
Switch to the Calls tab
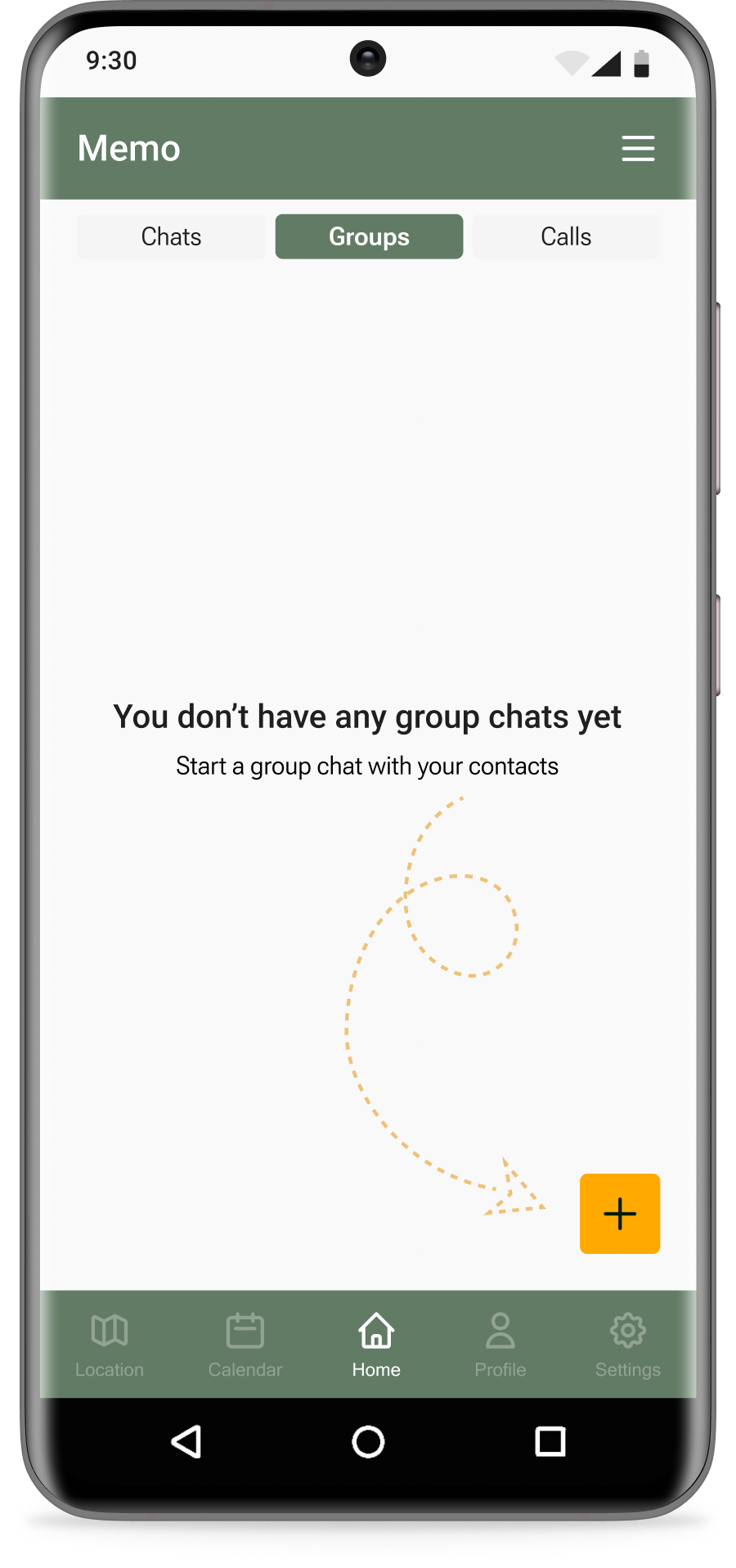click(x=566, y=236)
